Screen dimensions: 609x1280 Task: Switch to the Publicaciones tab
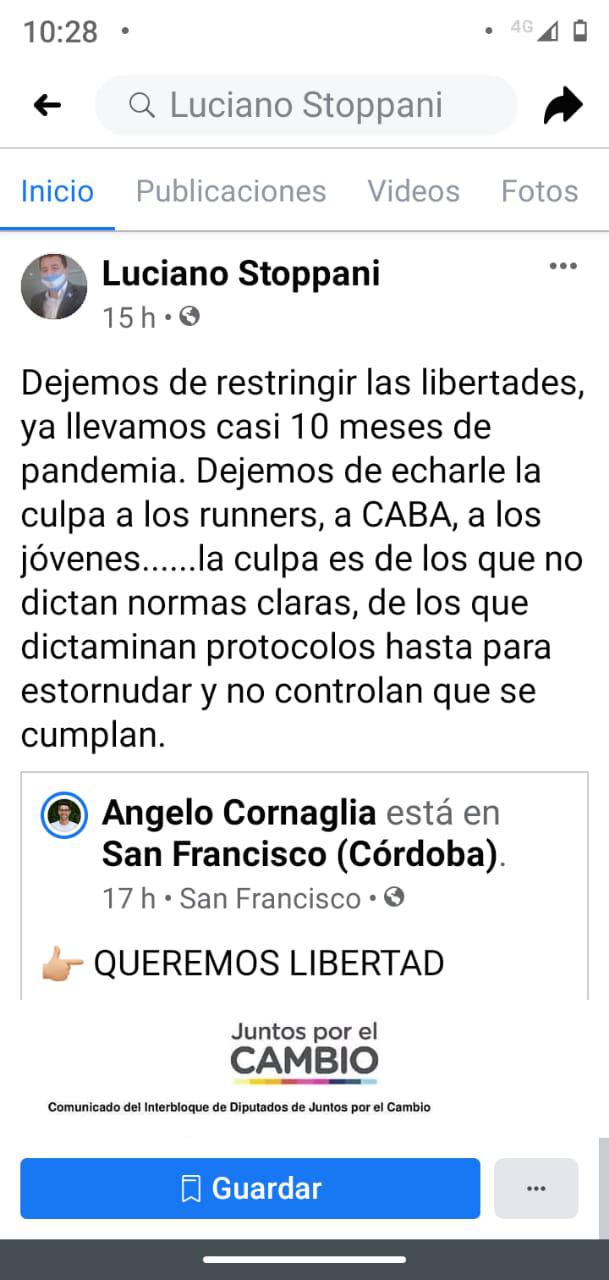coord(231,191)
